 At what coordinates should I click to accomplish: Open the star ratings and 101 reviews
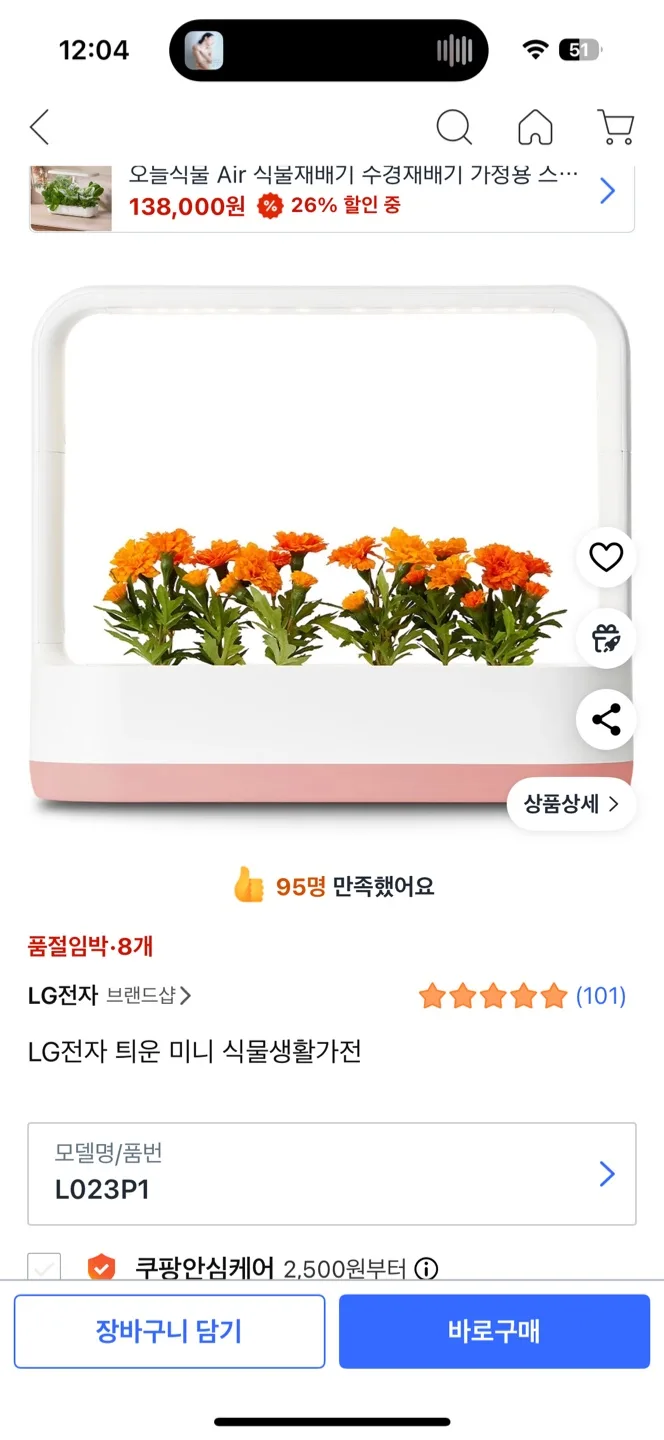click(522, 996)
